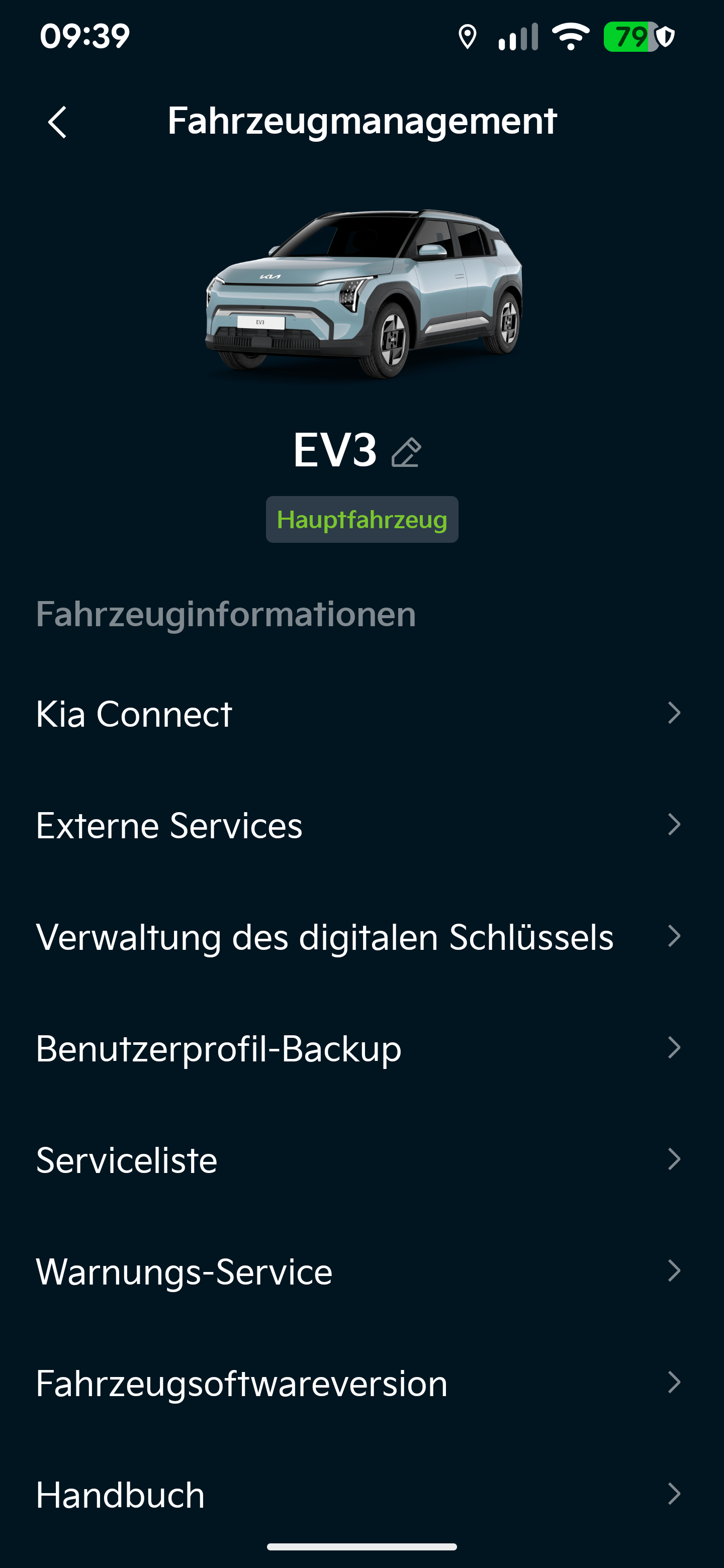Open the Handbuch

pos(361,1494)
